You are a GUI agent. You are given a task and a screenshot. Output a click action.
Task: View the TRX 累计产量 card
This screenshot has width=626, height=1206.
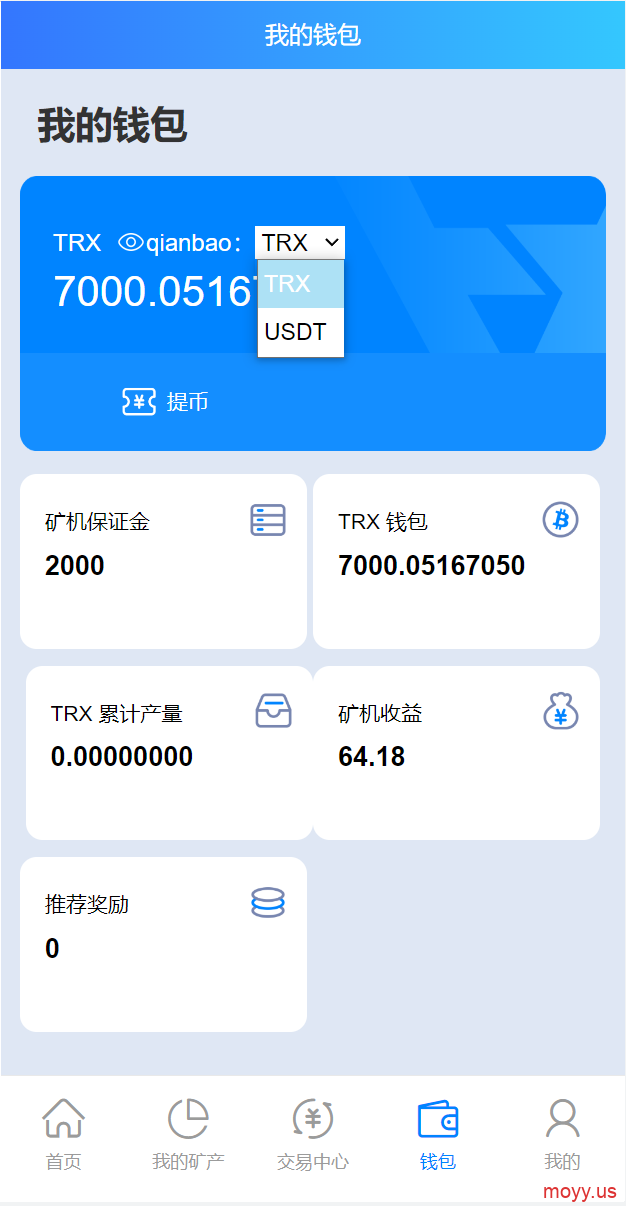[x=169, y=753]
